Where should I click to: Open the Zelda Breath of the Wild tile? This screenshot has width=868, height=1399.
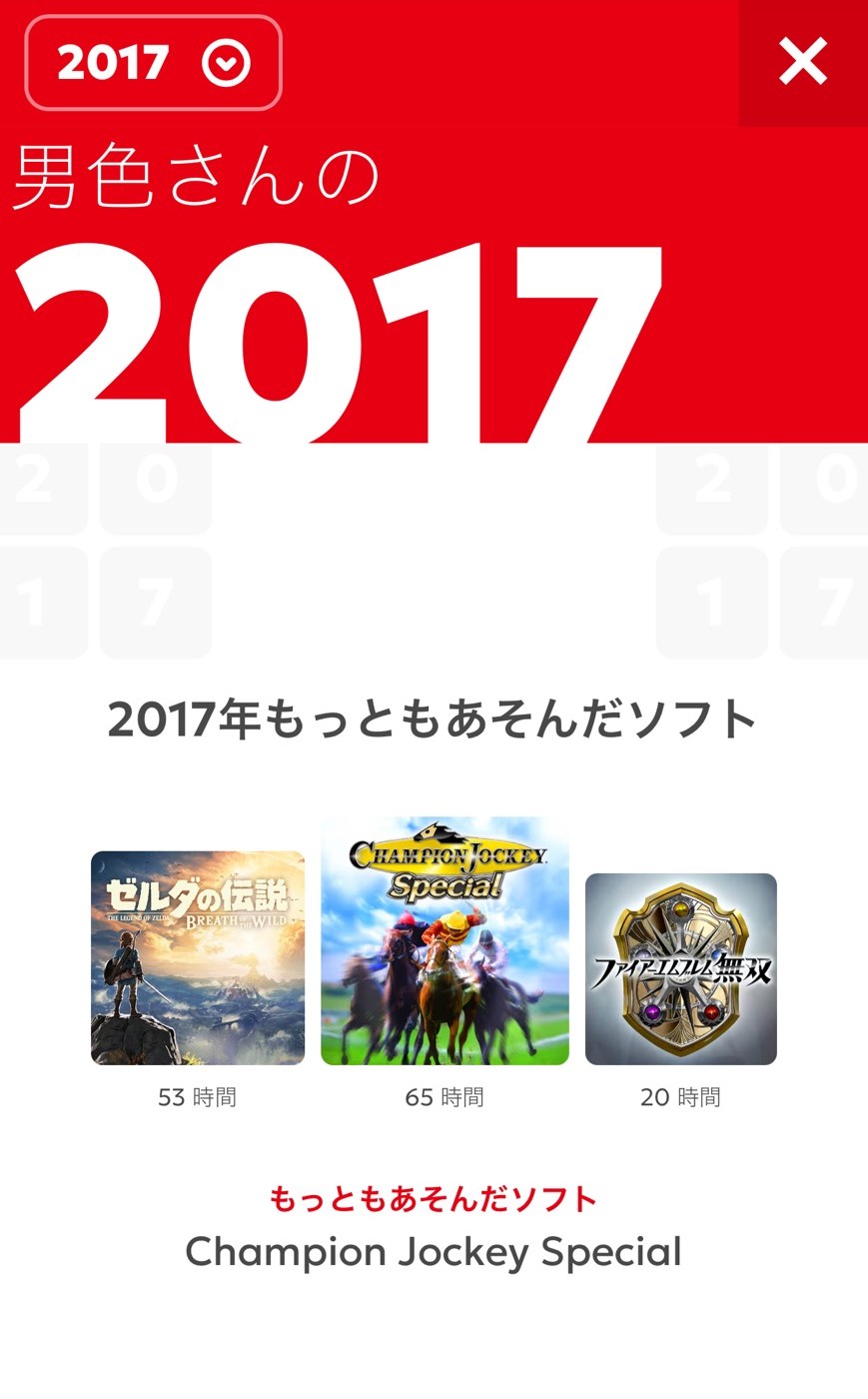198,957
